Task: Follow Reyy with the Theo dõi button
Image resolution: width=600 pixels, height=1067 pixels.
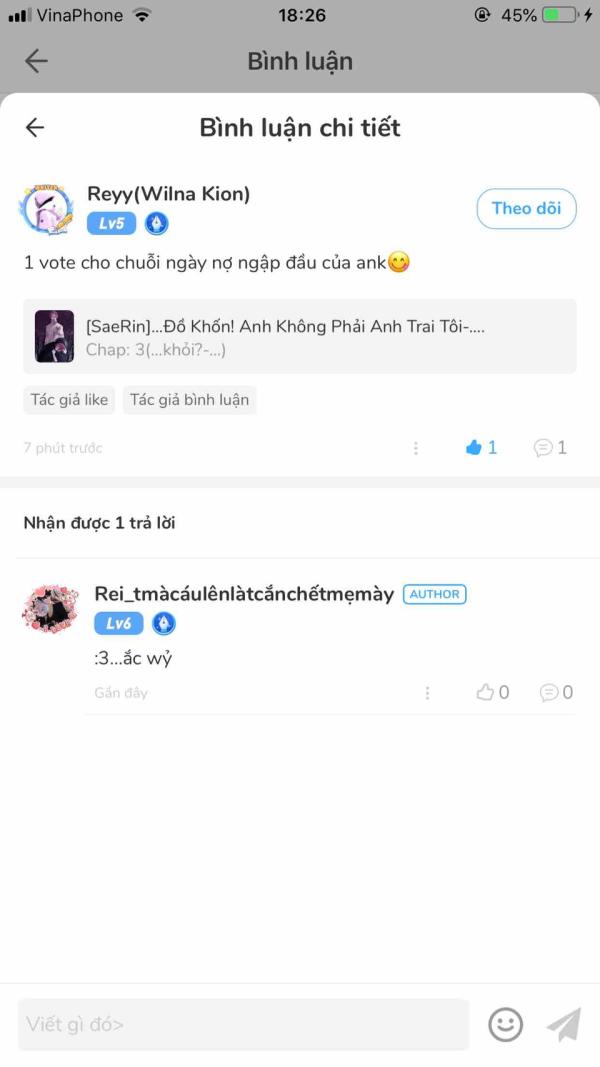Action: point(526,209)
